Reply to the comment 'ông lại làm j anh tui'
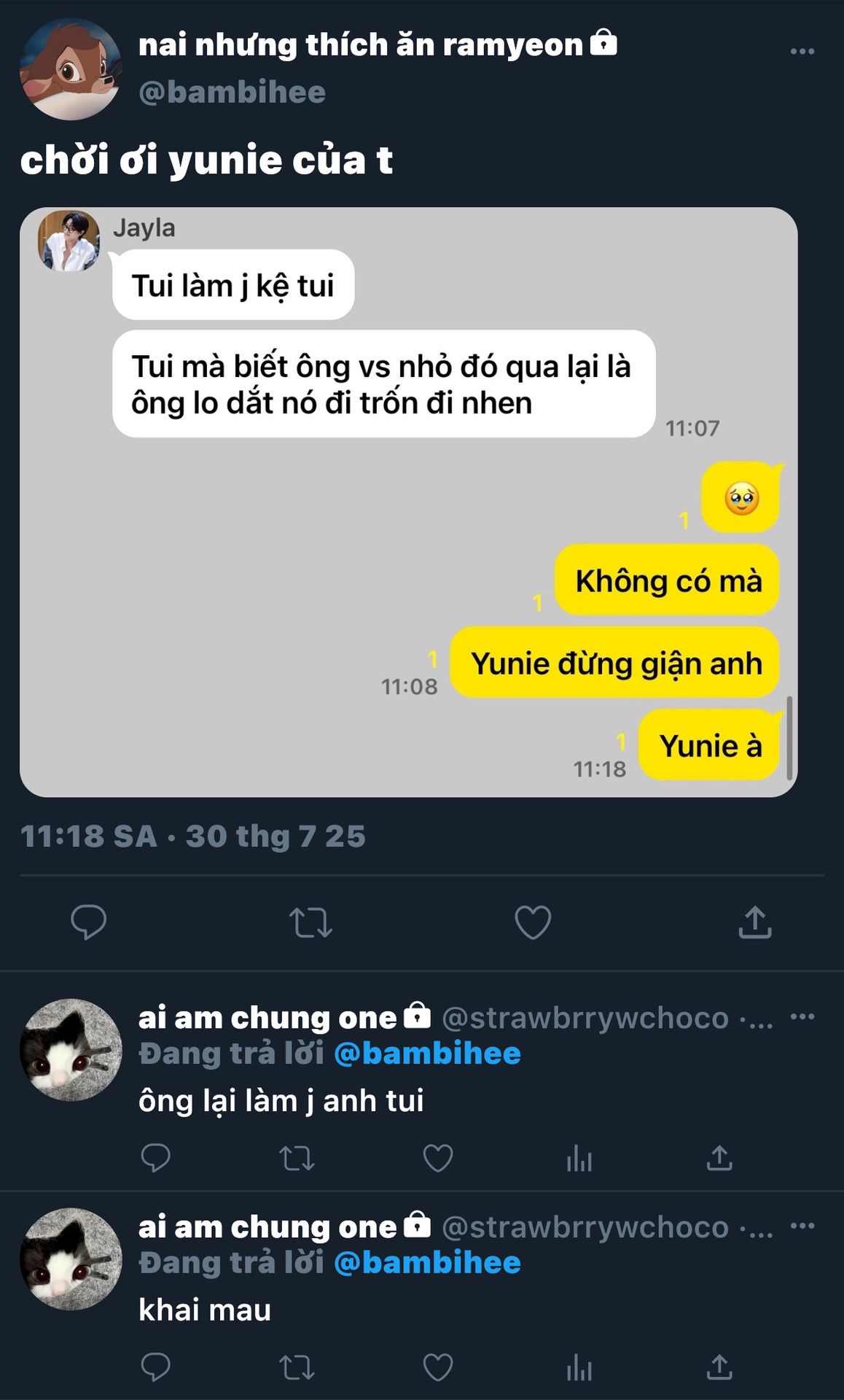 pos(155,1158)
